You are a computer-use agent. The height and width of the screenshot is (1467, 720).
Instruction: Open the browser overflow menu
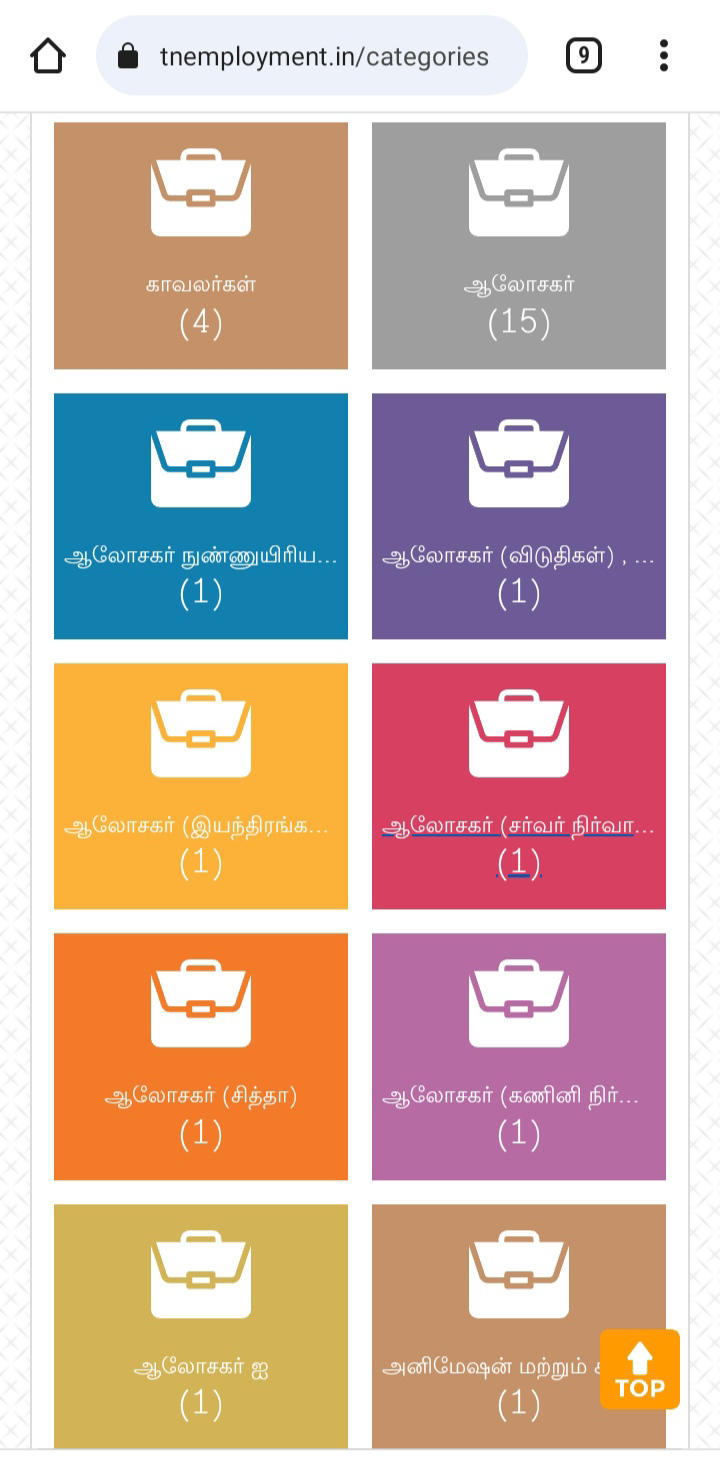coord(663,56)
